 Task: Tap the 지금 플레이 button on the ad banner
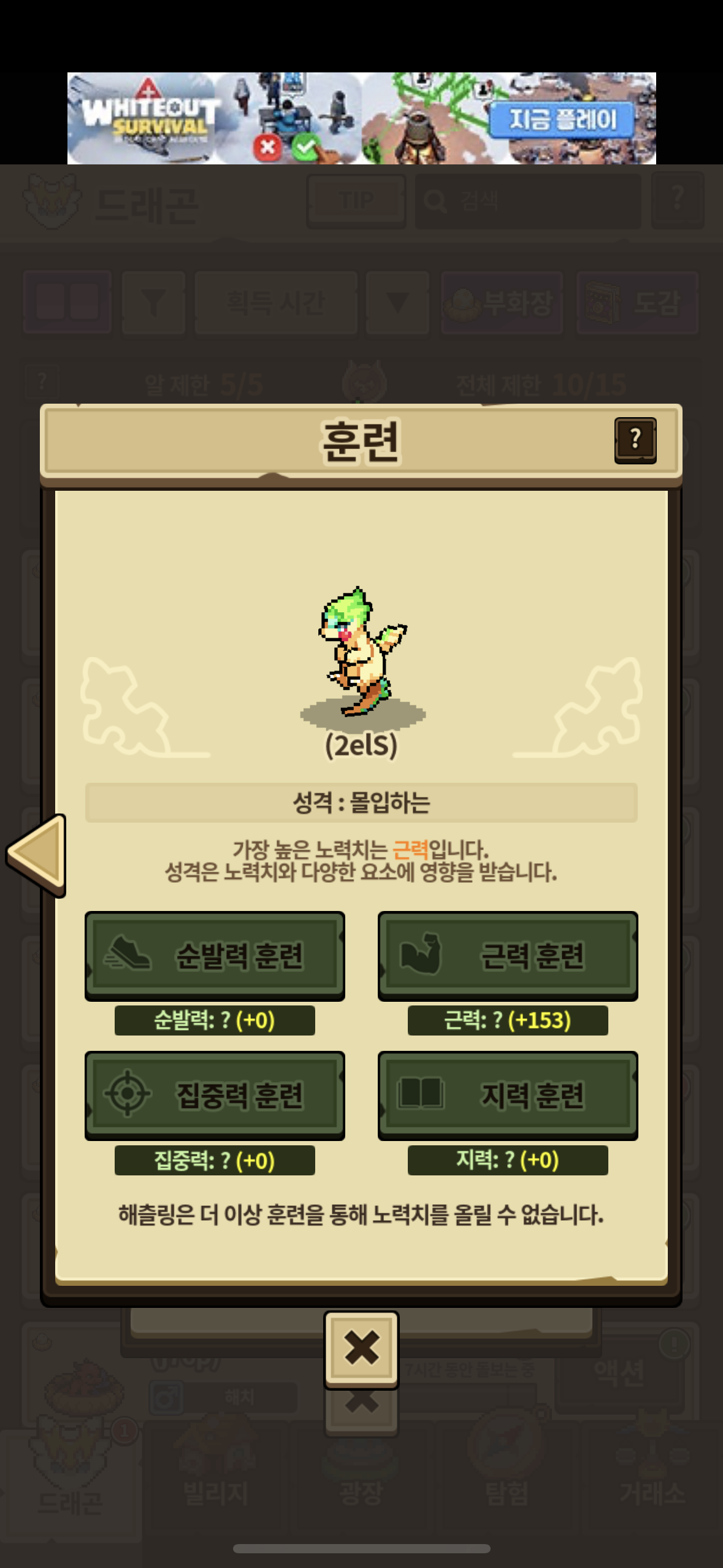pyautogui.click(x=562, y=119)
